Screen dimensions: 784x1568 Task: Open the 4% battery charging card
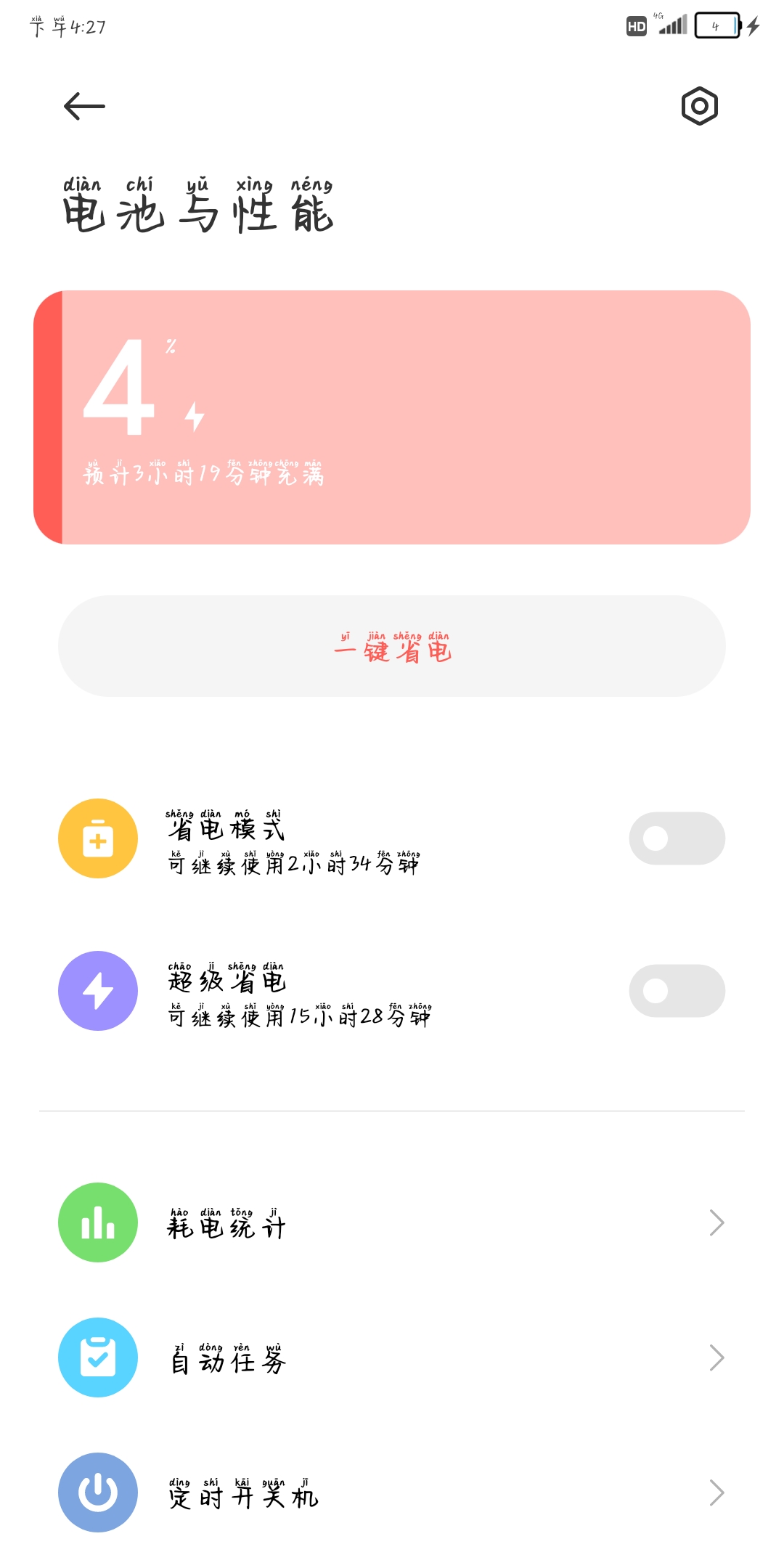392,417
